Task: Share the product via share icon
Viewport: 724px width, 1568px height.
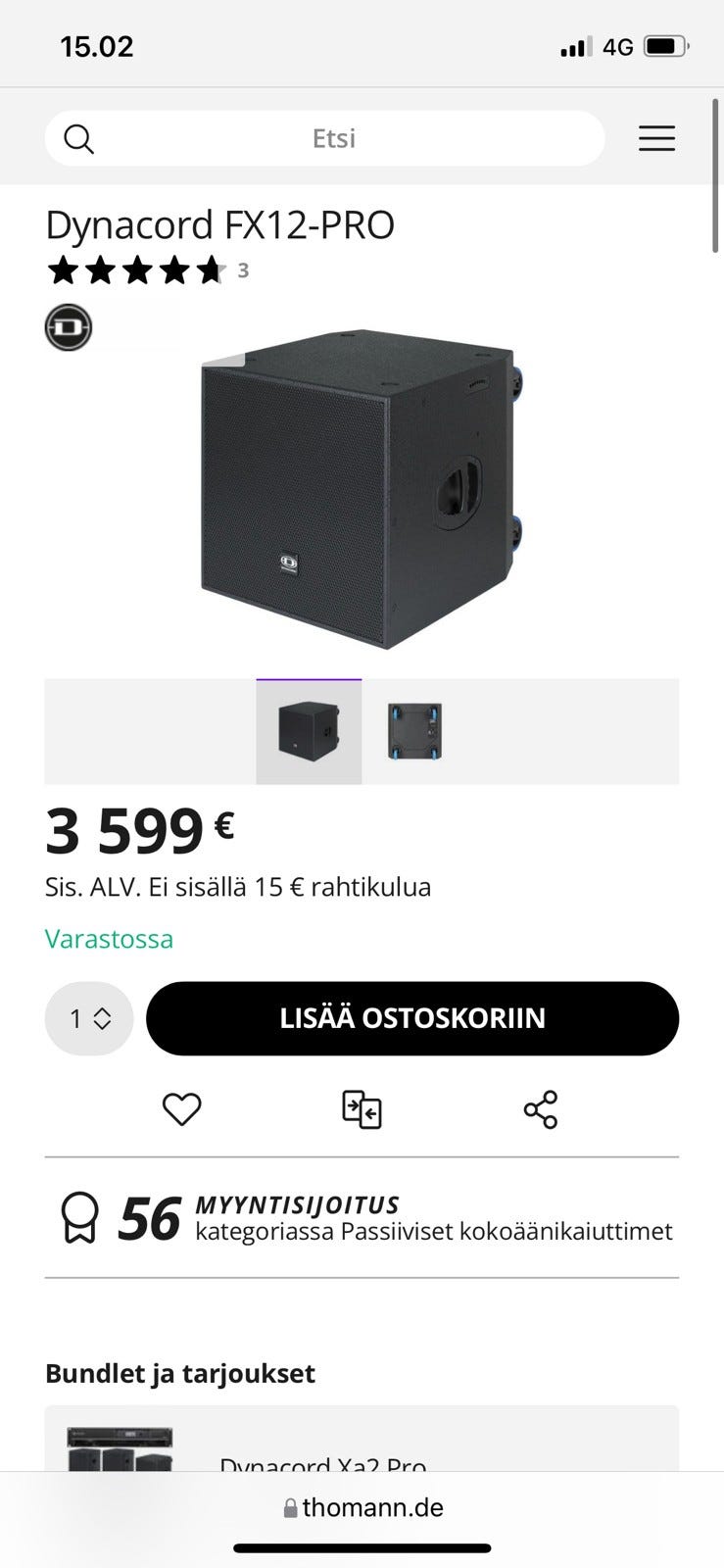Action: coord(542,1108)
